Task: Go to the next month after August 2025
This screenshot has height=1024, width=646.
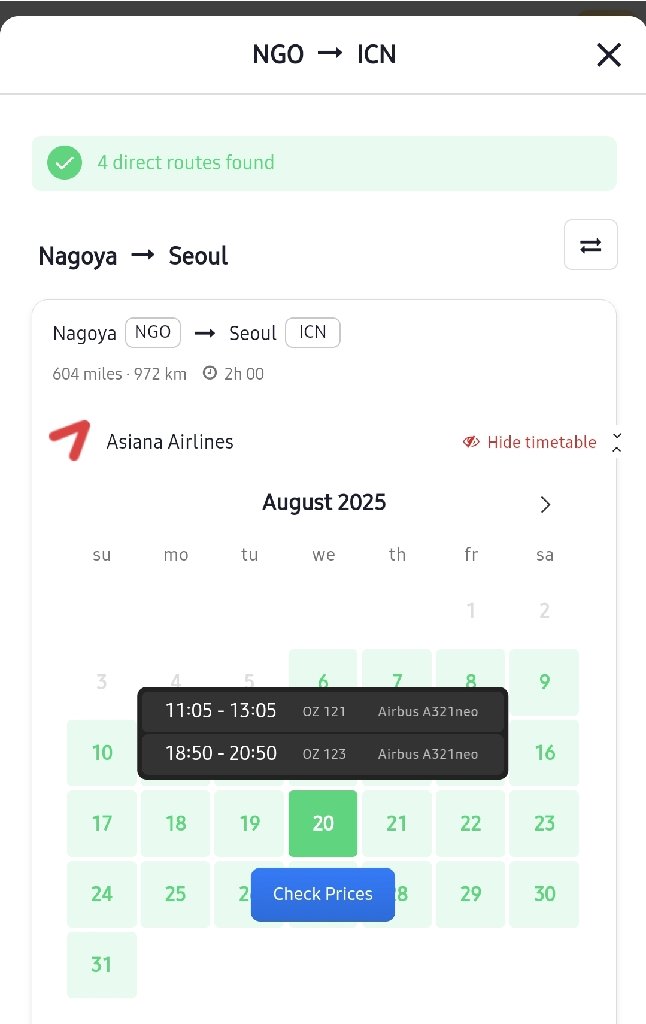Action: (545, 504)
